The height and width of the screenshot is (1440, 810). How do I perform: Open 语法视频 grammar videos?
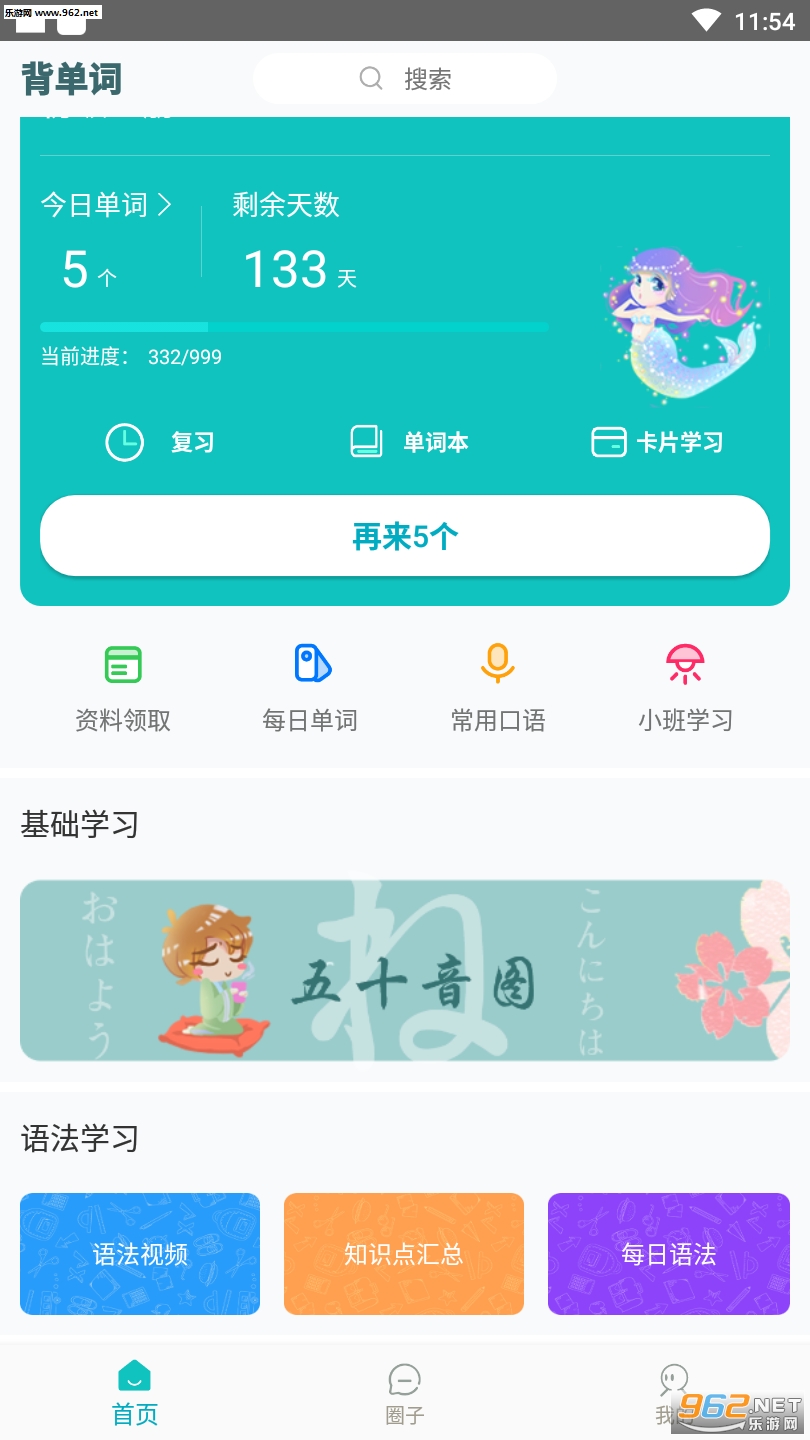click(140, 1253)
